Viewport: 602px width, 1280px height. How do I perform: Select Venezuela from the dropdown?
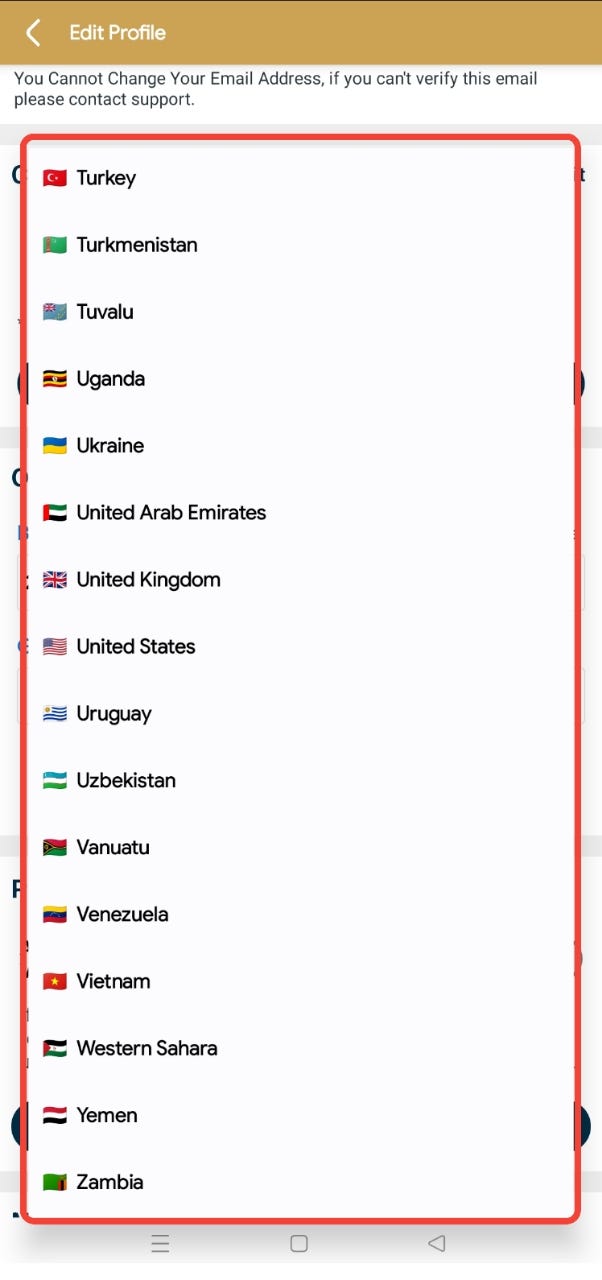(x=122, y=915)
